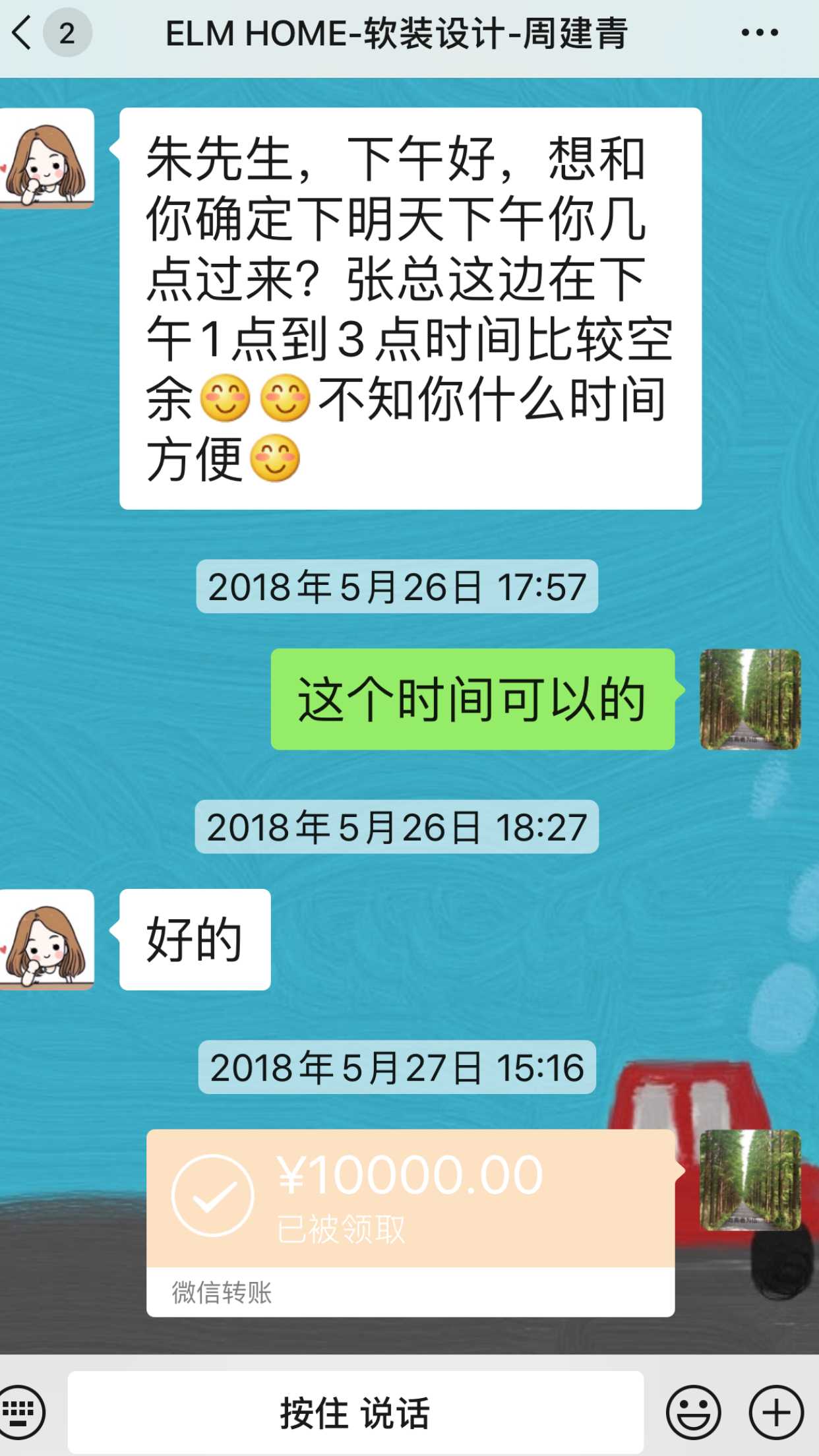The height and width of the screenshot is (1456, 819).
Task: Open the plus attachments menu
Action: point(776,1412)
